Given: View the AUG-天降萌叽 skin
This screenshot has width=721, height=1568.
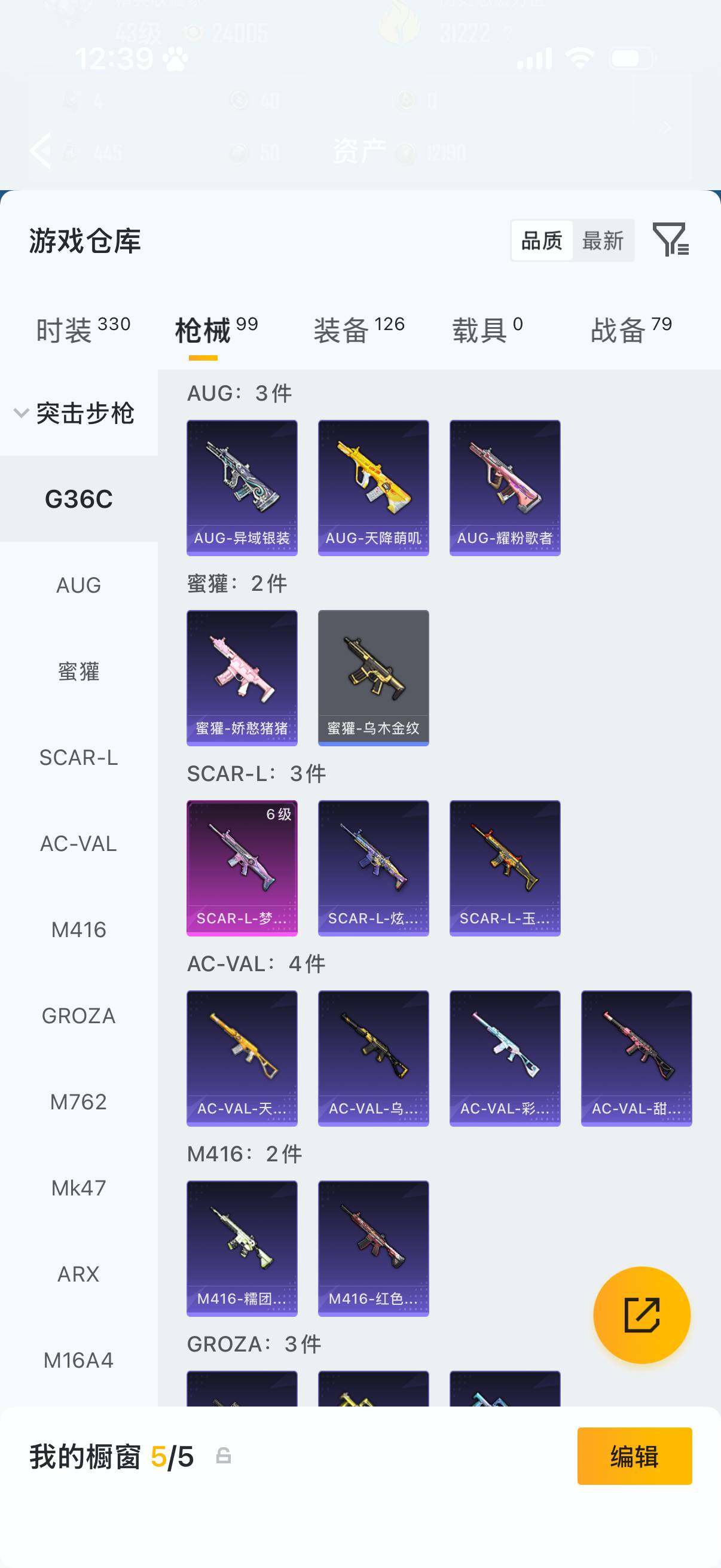Looking at the screenshot, I should (x=373, y=487).
